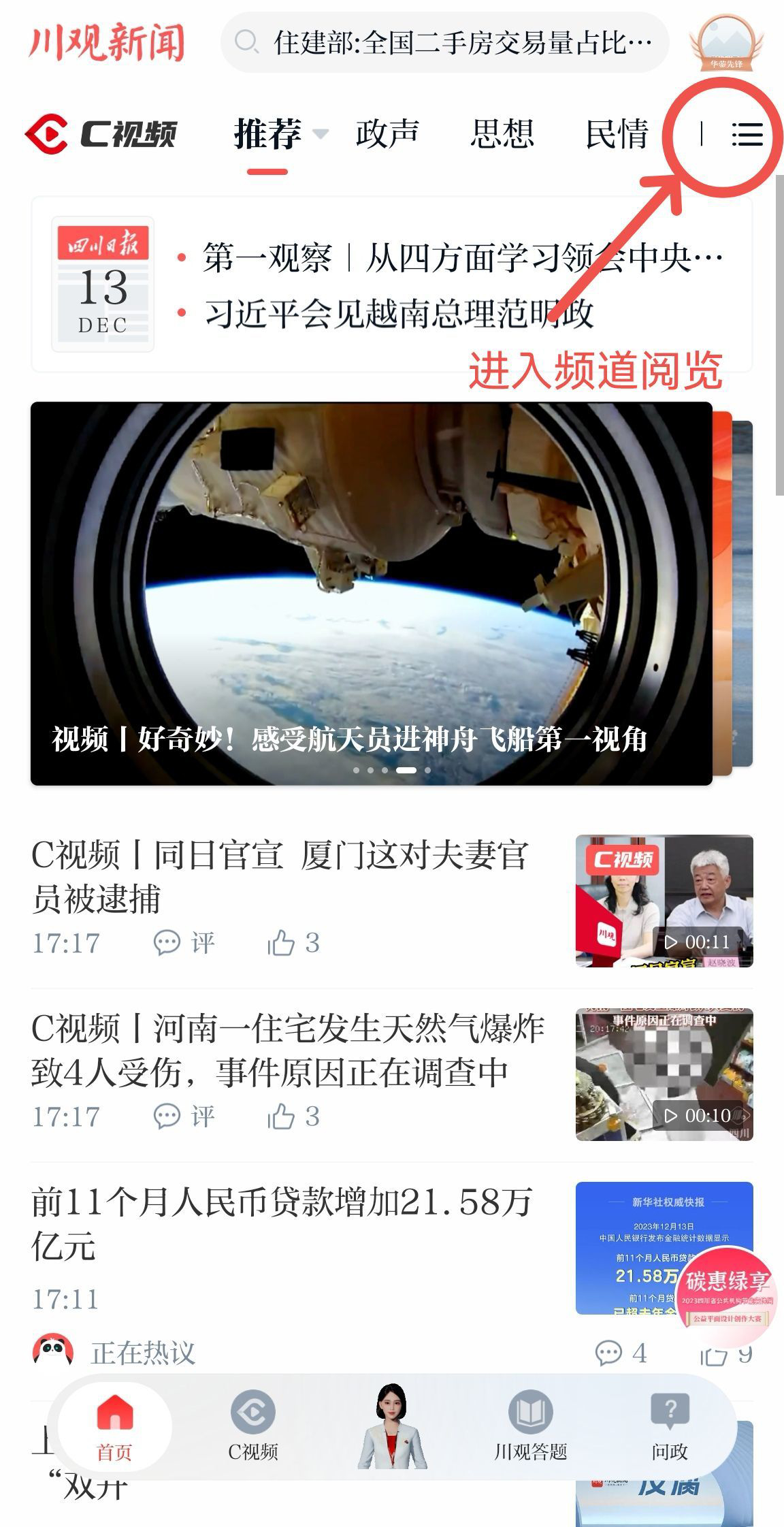The width and height of the screenshot is (784, 1527).
Task: Open the channel list menu icon
Action: tap(747, 134)
